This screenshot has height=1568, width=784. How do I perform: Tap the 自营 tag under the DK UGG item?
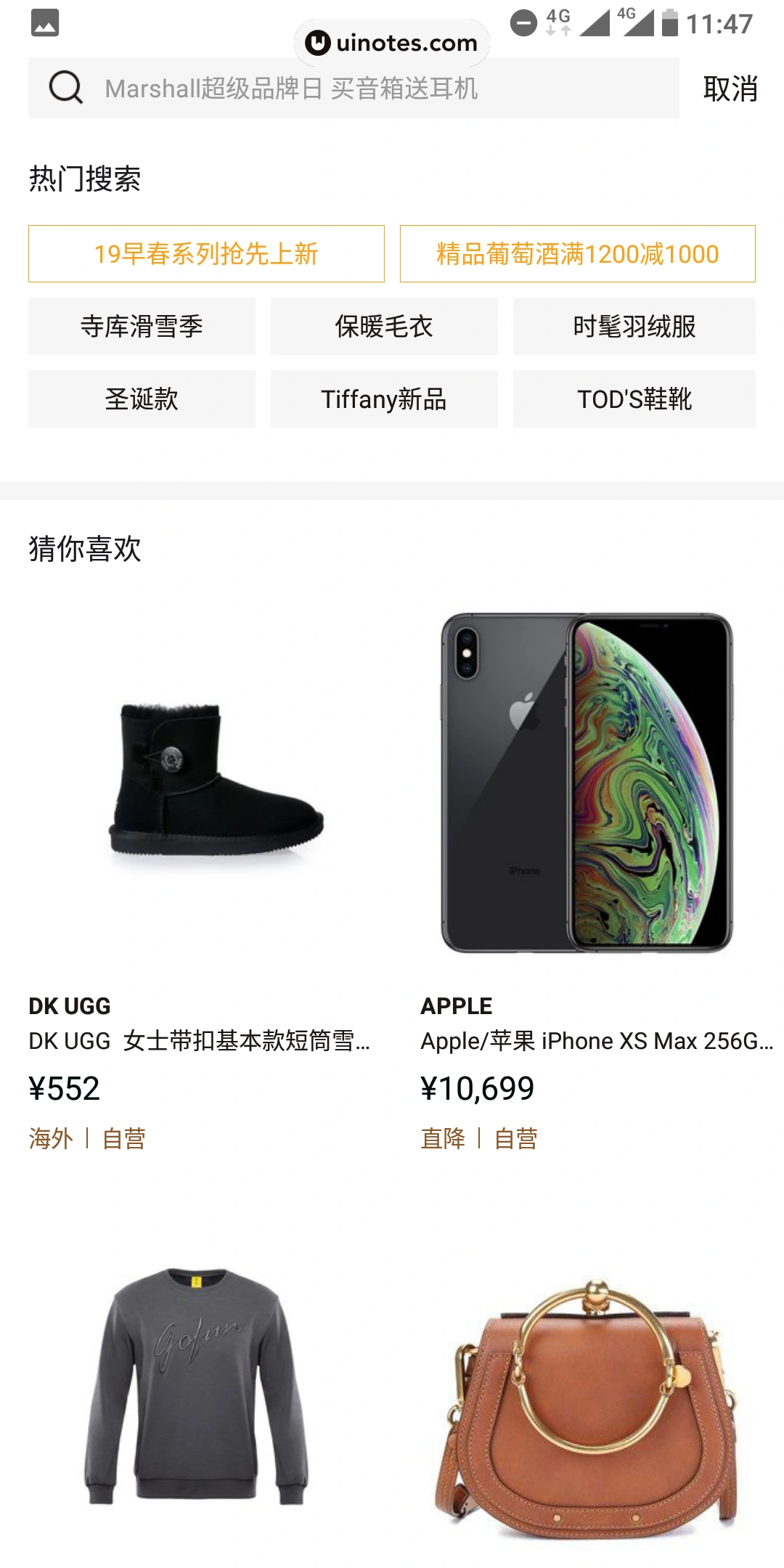(123, 1138)
